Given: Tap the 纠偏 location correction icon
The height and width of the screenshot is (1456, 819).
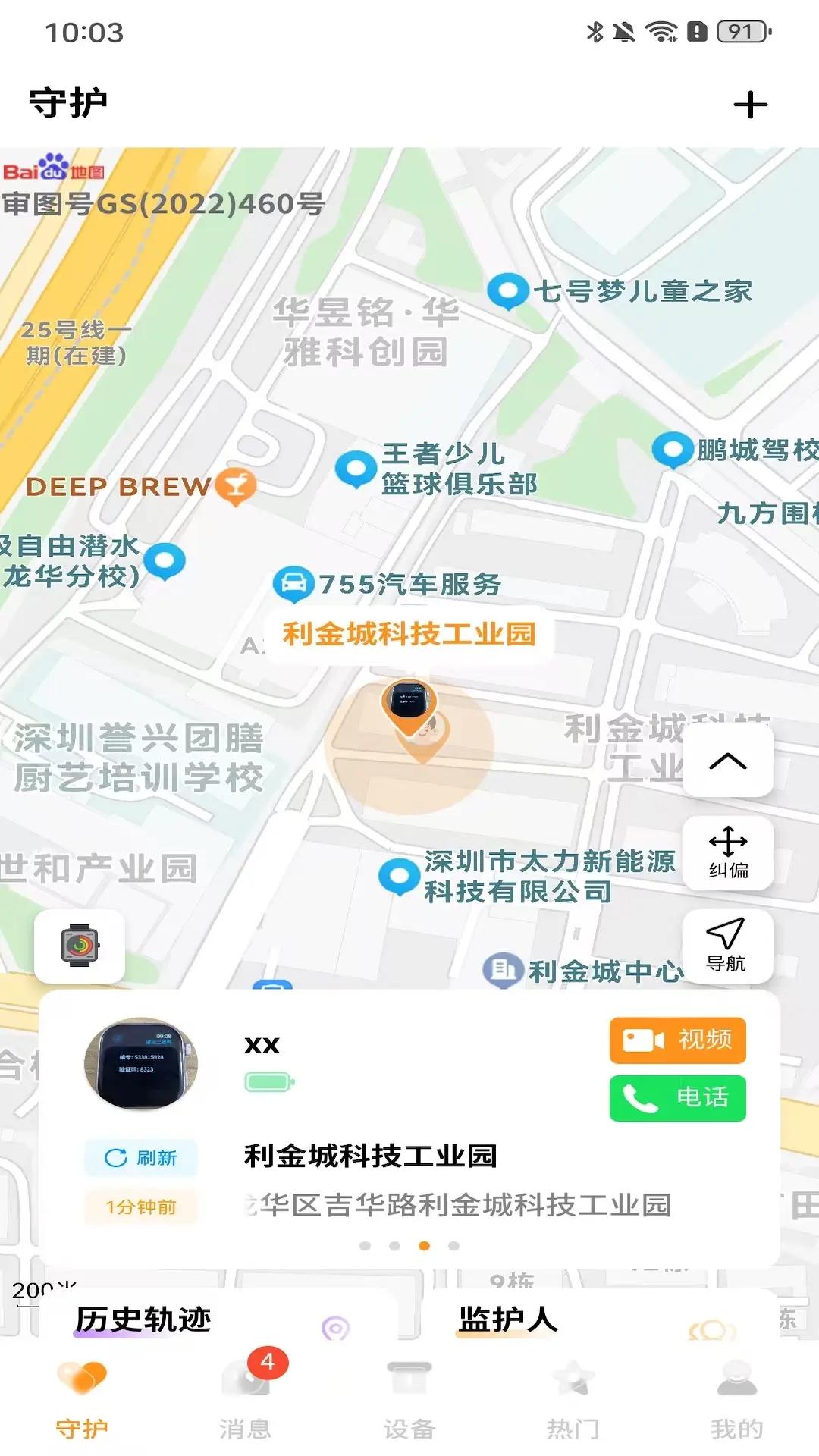Looking at the screenshot, I should (x=727, y=853).
